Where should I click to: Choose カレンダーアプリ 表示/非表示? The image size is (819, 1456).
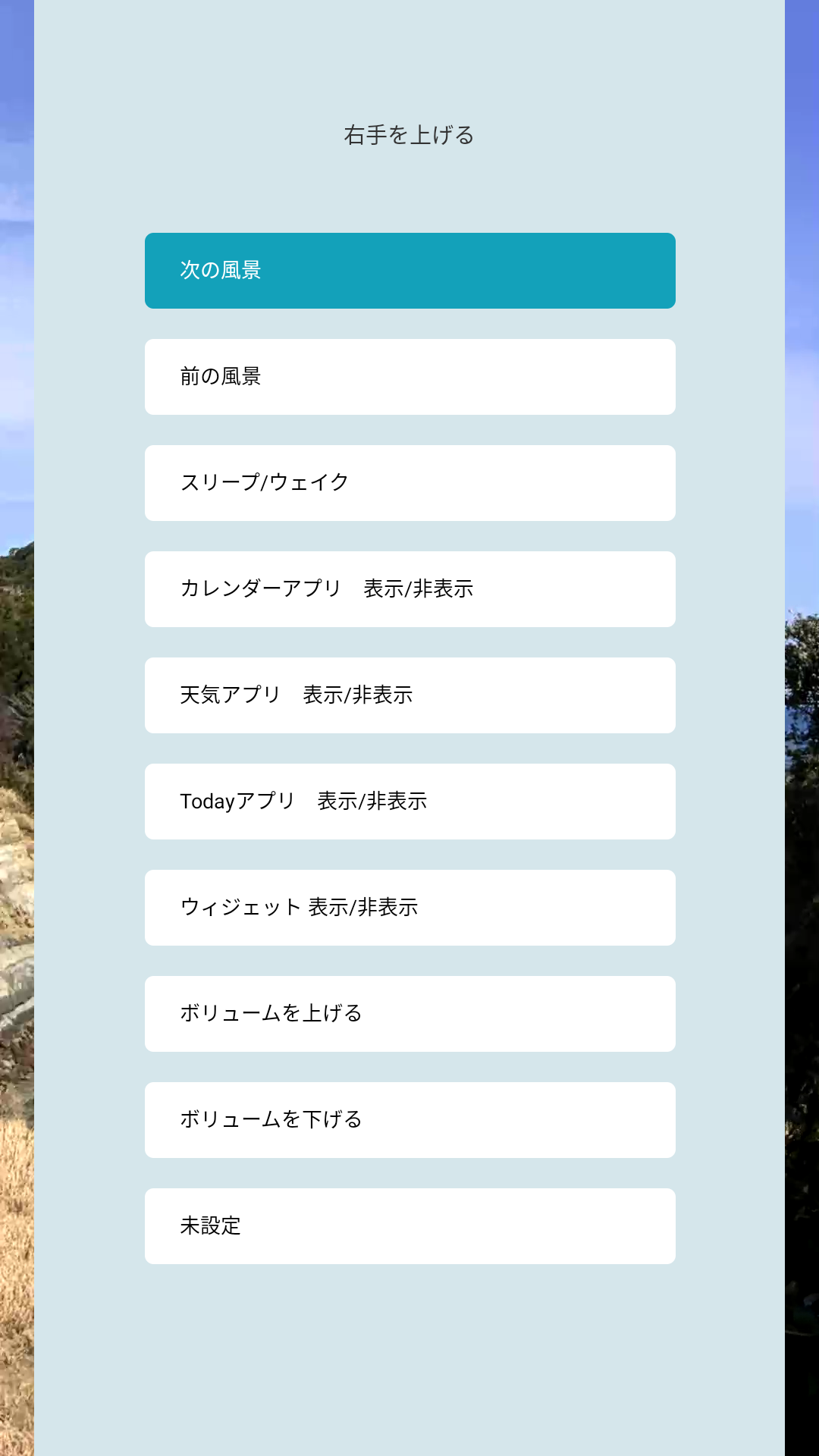point(409,589)
